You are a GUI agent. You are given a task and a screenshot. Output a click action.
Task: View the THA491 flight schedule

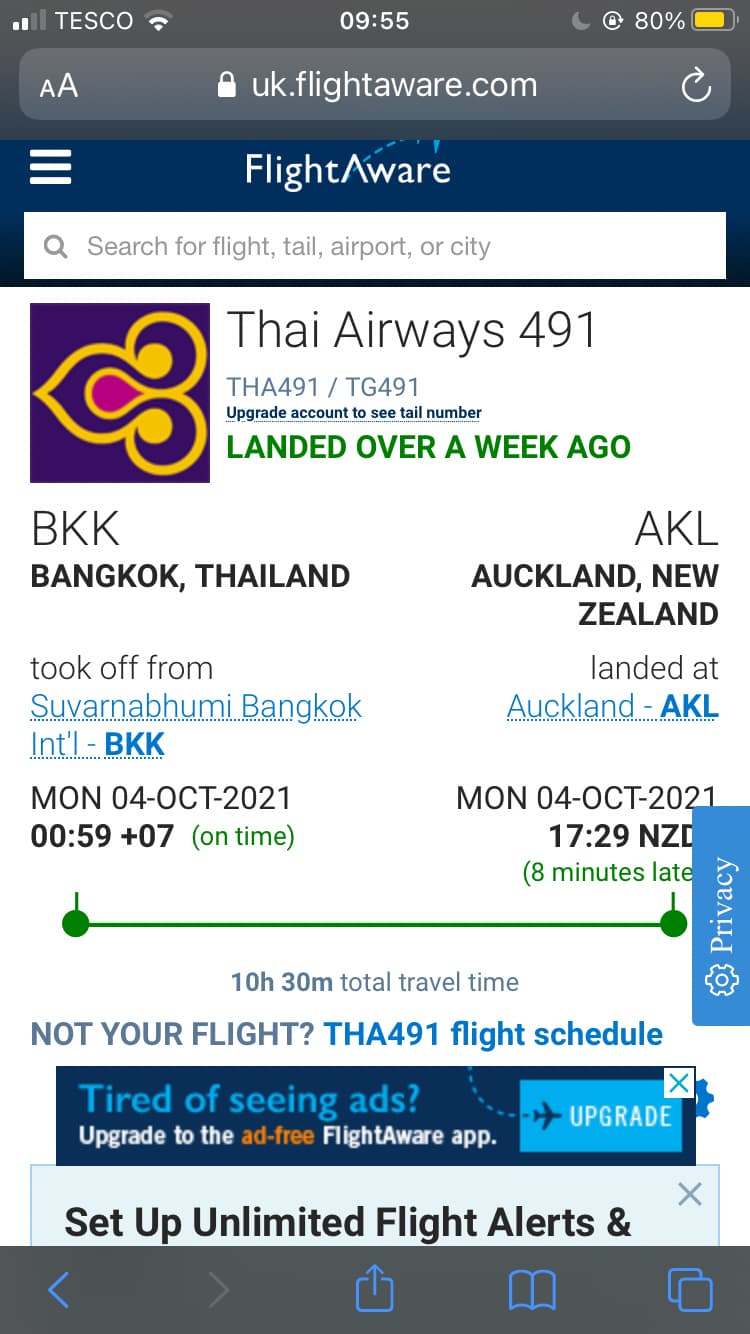[493, 1034]
